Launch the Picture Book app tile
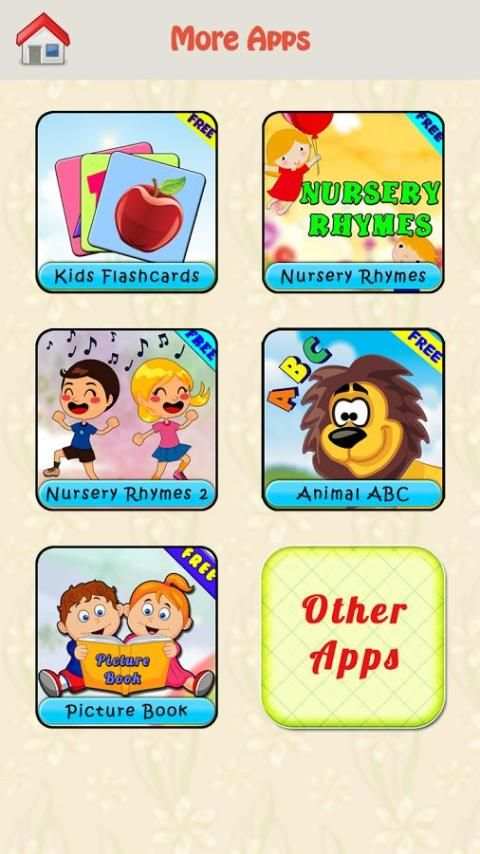The image size is (480, 854). tap(127, 637)
